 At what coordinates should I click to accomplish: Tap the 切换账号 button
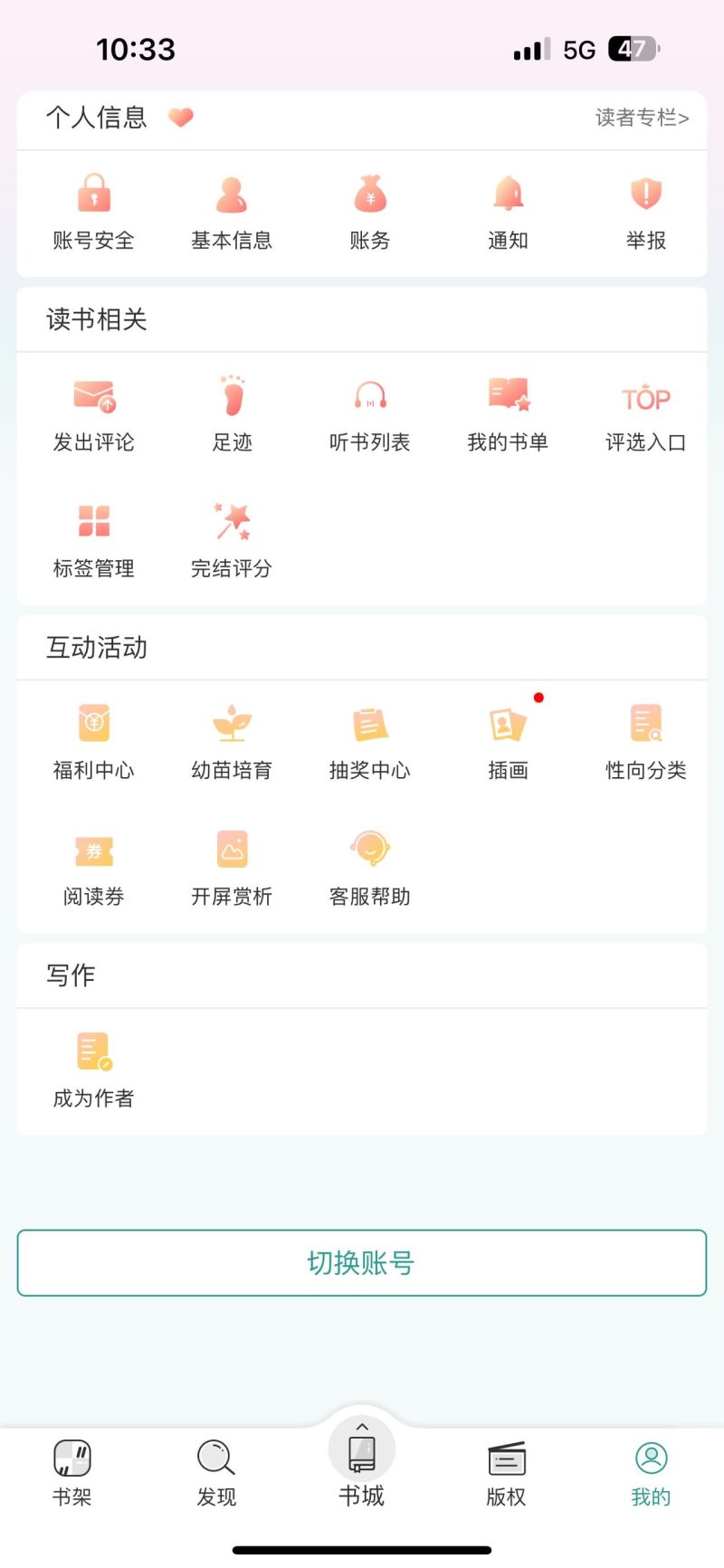(x=362, y=1263)
